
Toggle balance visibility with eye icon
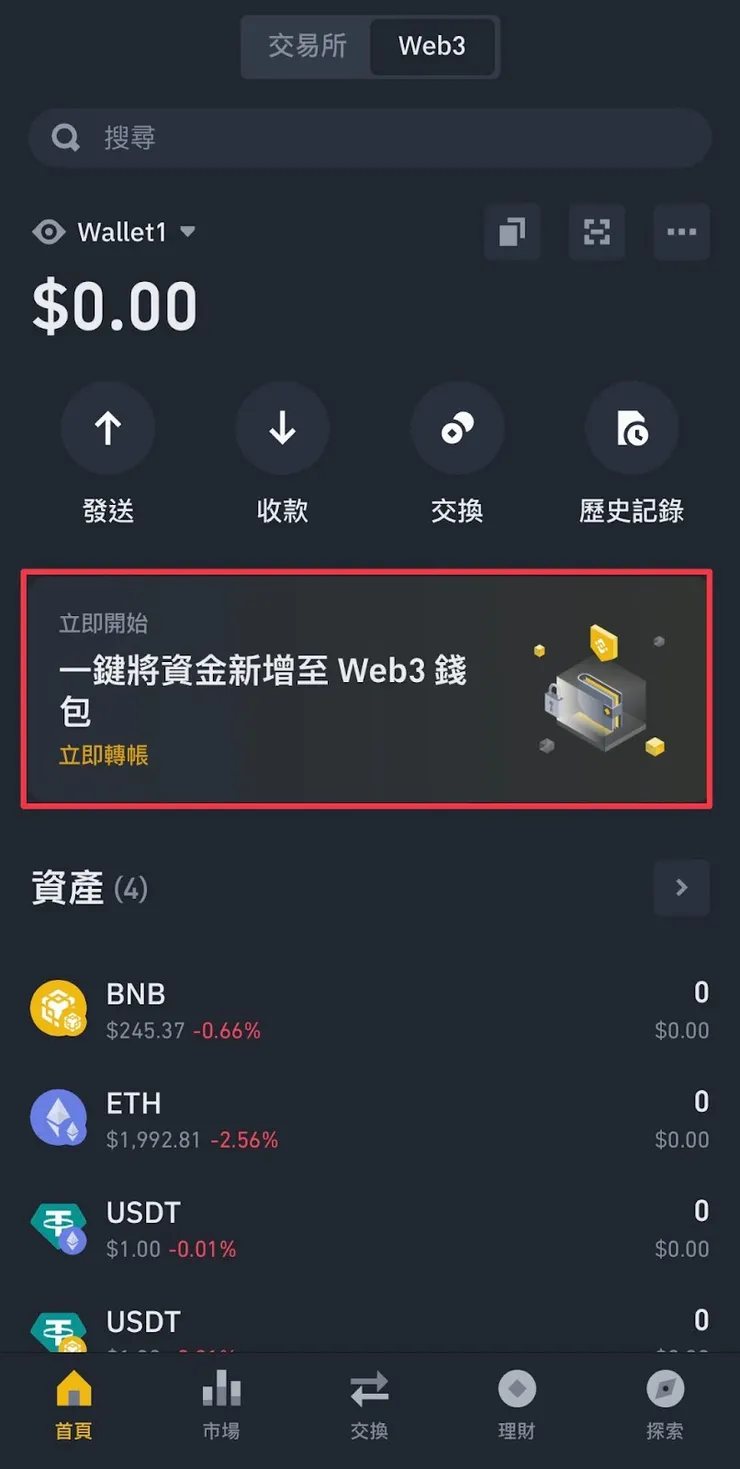click(48, 232)
